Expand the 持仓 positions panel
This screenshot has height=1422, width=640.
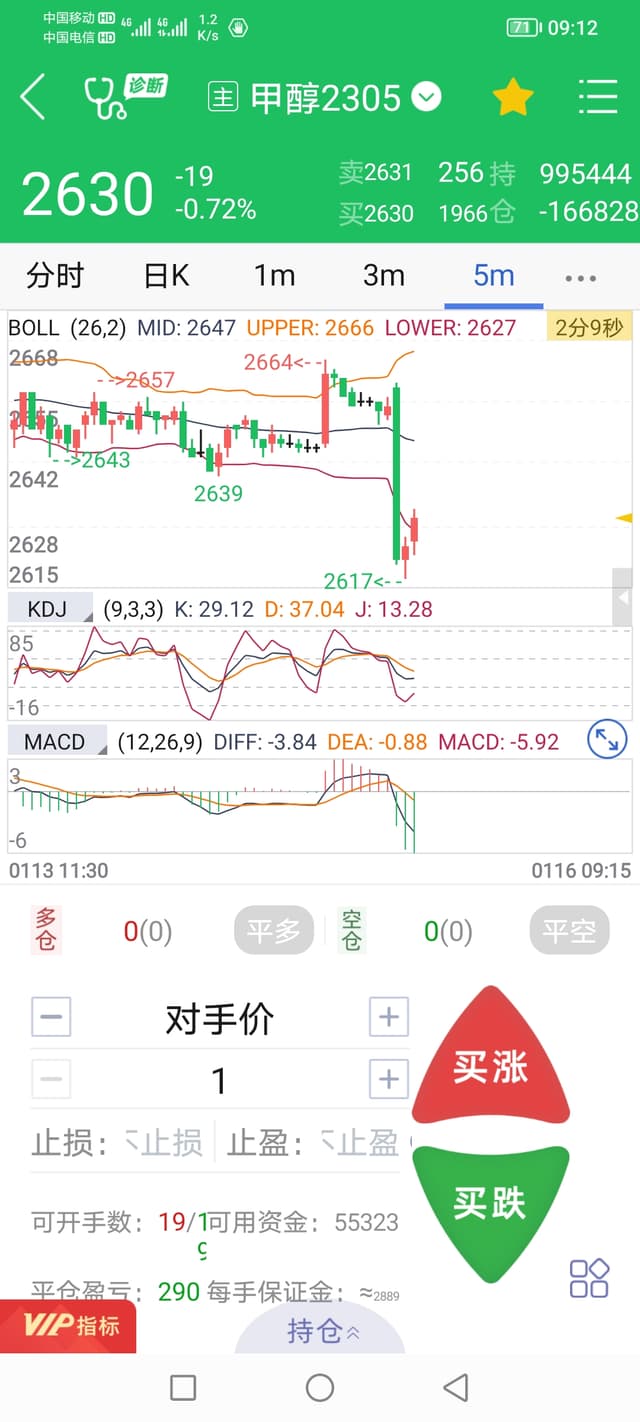[320, 1331]
